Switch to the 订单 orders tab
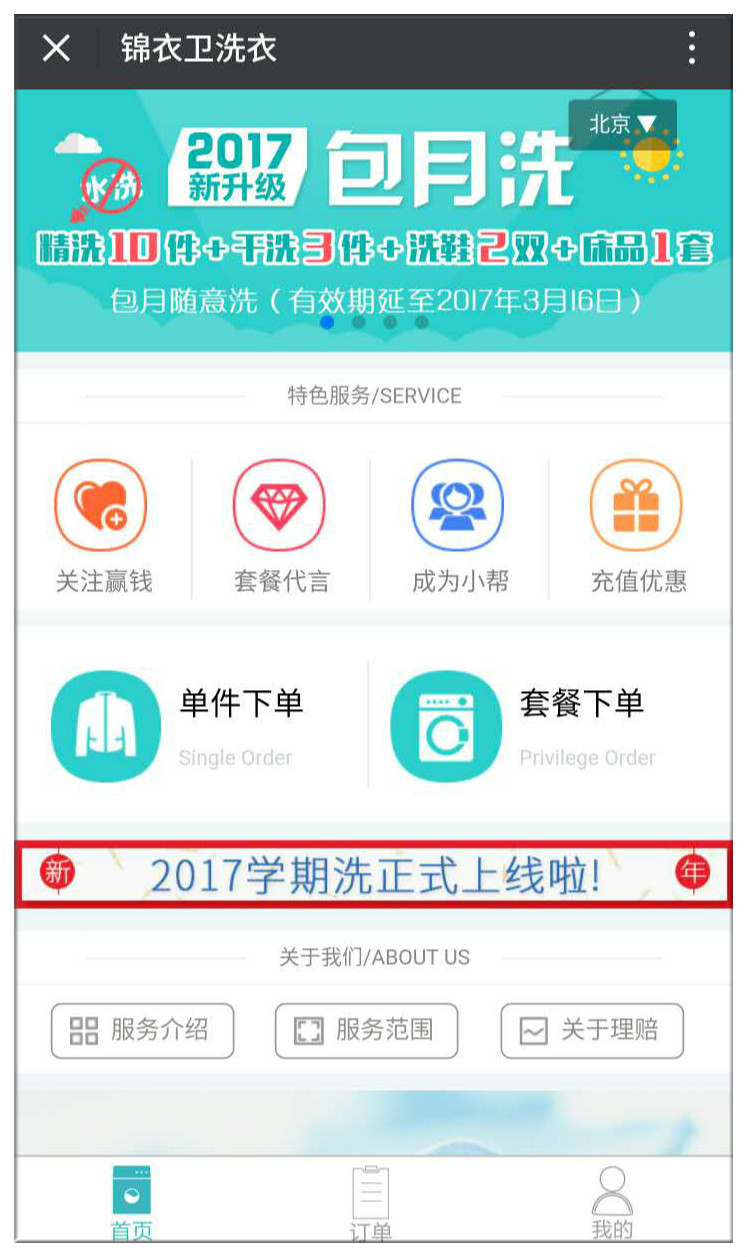This screenshot has height=1257, width=747. (x=370, y=1202)
